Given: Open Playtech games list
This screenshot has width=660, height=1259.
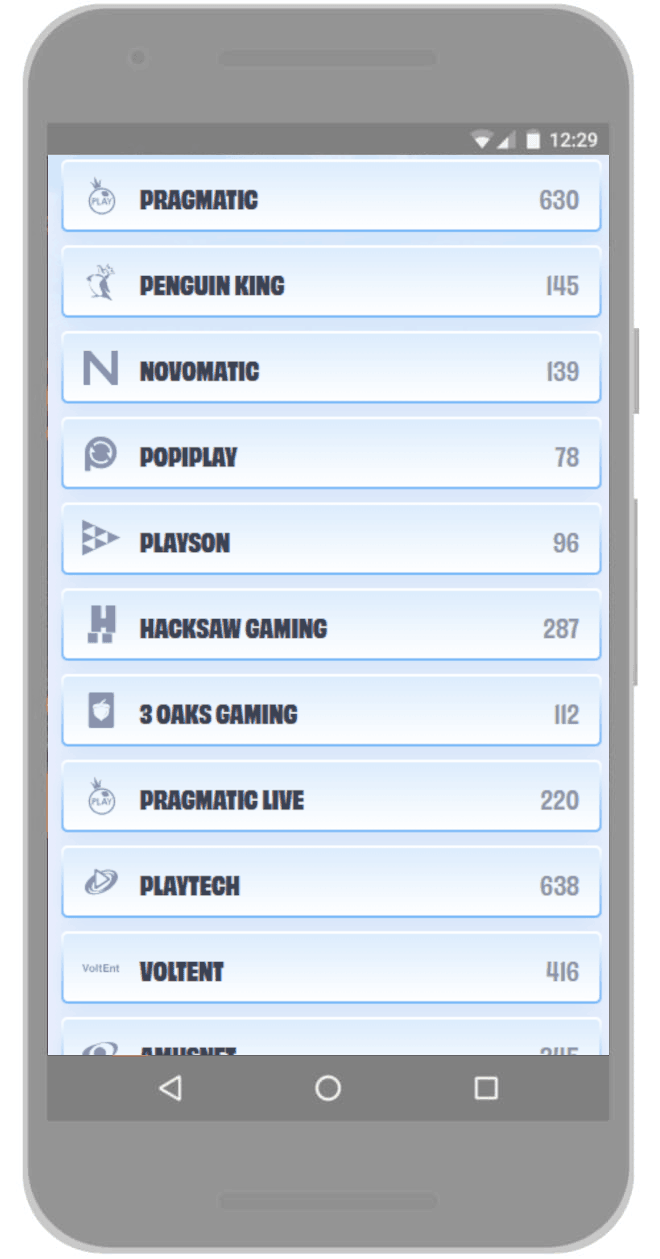Looking at the screenshot, I should tap(330, 886).
